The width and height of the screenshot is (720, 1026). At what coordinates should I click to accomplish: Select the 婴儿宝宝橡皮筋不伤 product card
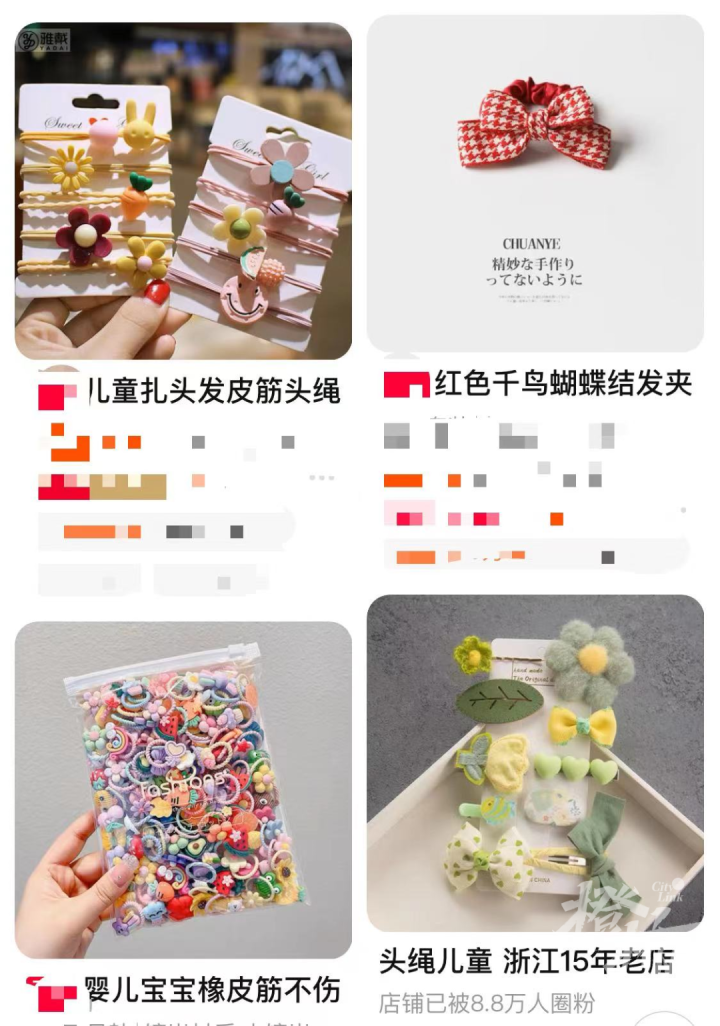(183, 789)
